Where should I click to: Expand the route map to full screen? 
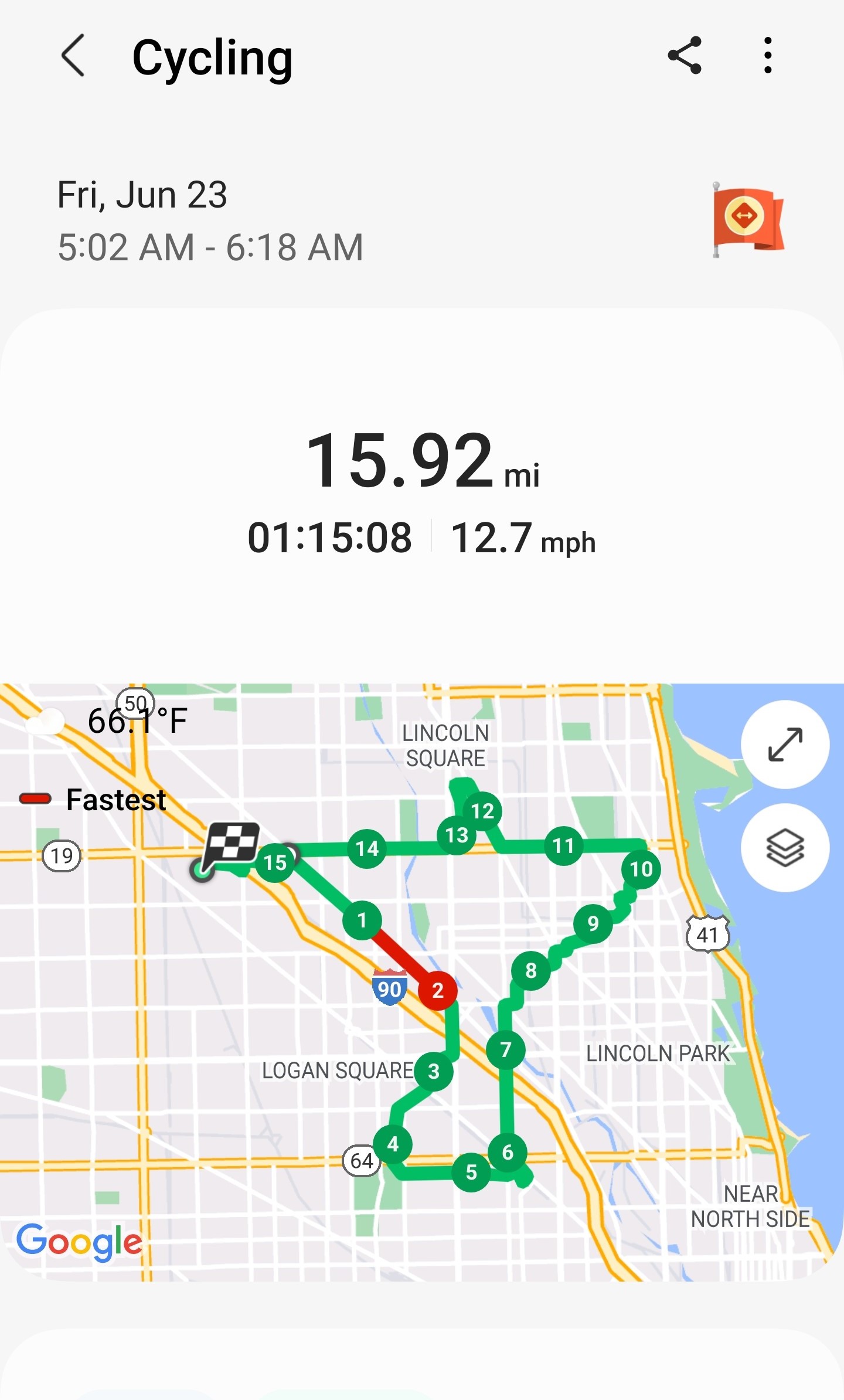pyautogui.click(x=785, y=745)
